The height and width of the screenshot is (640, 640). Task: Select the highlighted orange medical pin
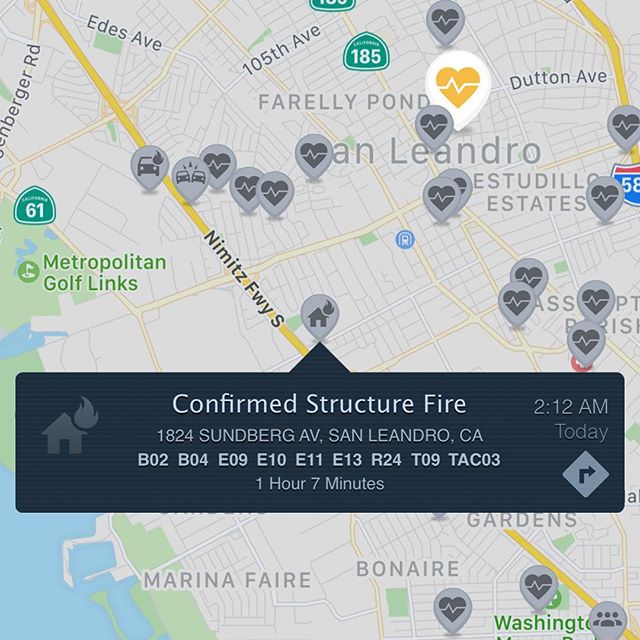point(457,85)
